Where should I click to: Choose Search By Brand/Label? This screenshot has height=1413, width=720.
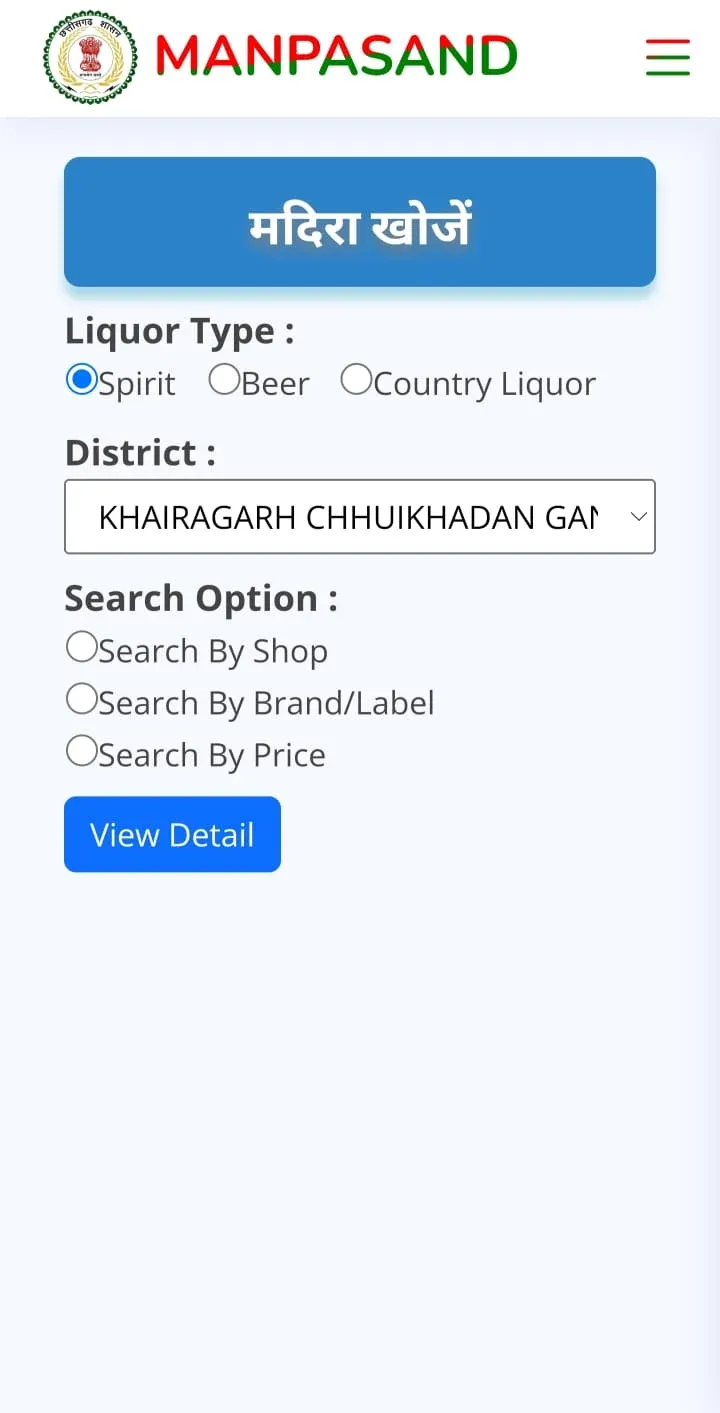(x=82, y=699)
